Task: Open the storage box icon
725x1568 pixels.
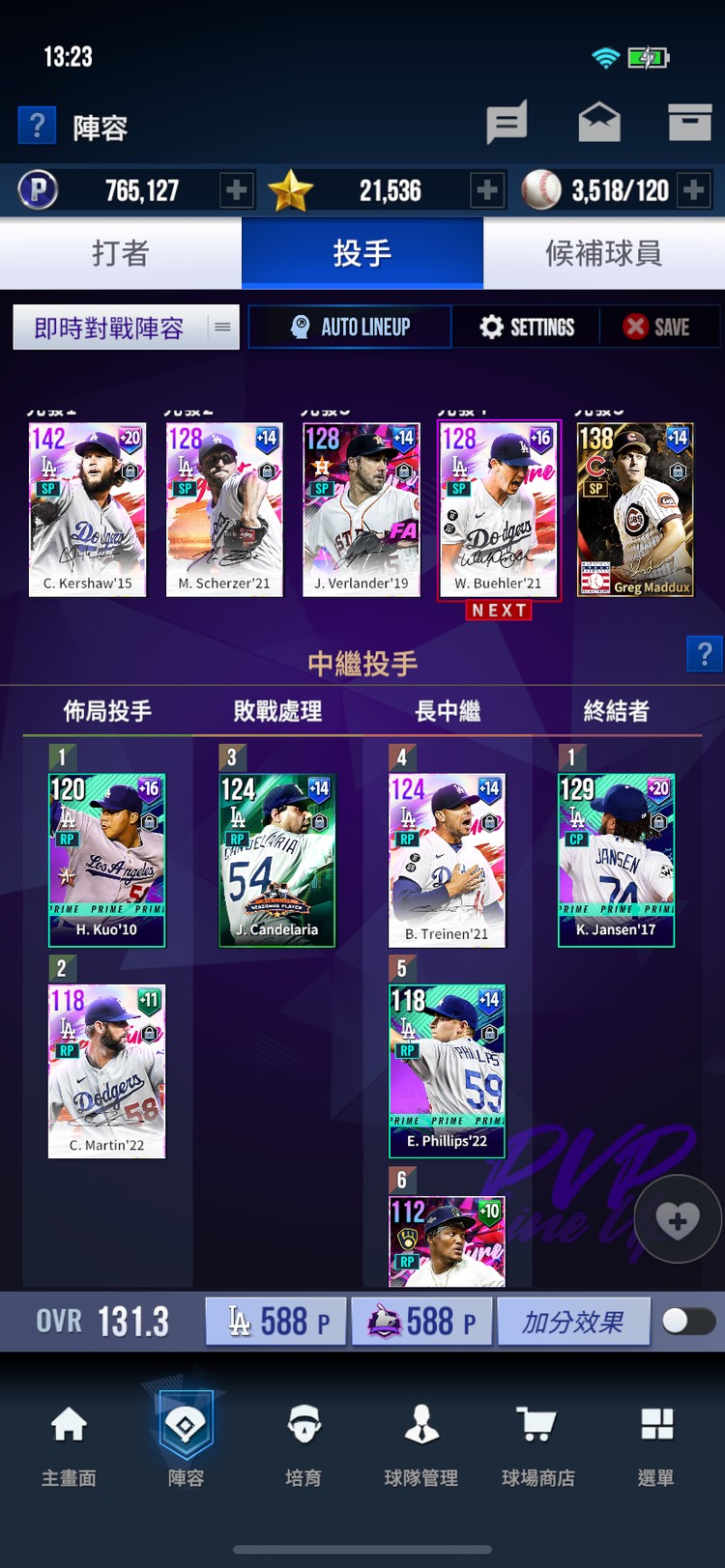Action: pyautogui.click(x=689, y=123)
